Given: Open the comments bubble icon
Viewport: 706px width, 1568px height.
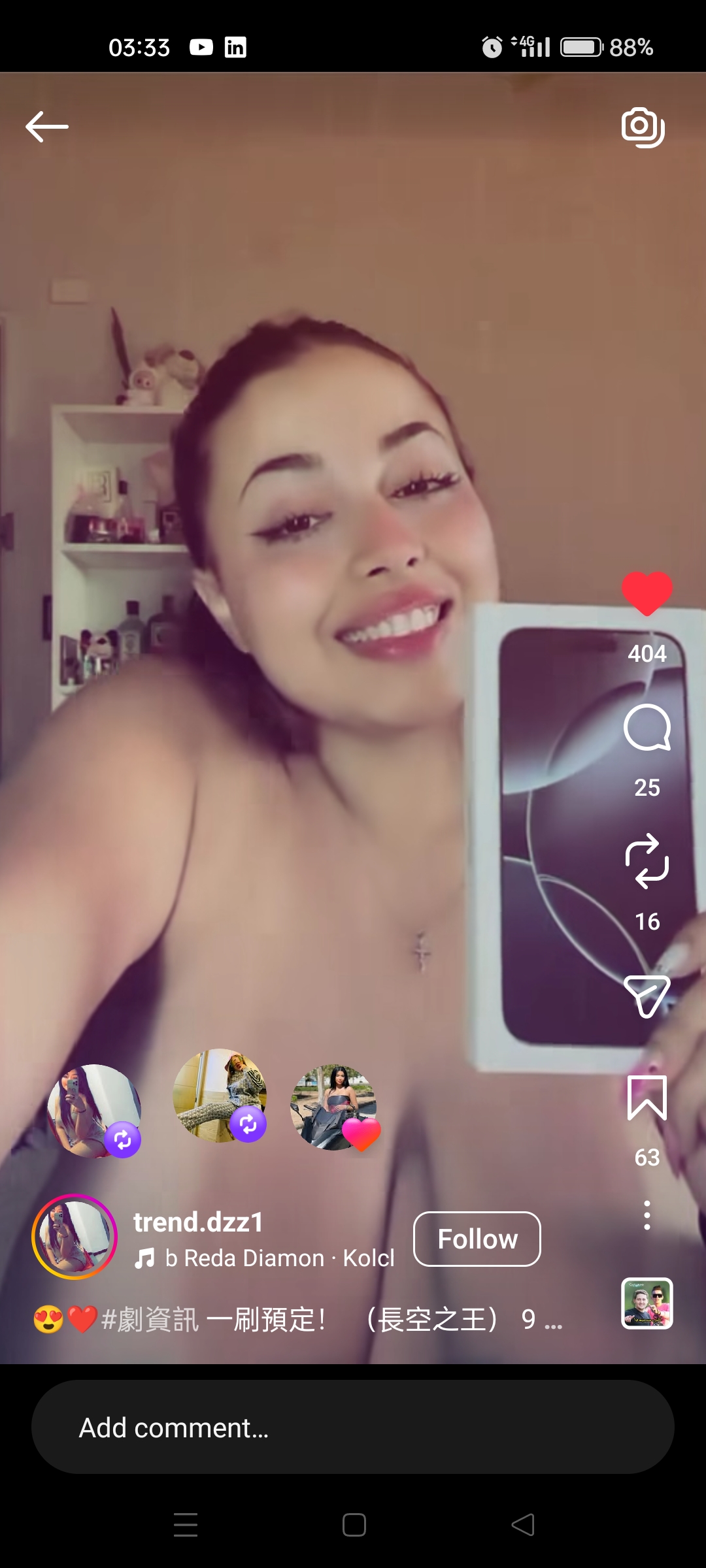Looking at the screenshot, I should coord(647,728).
